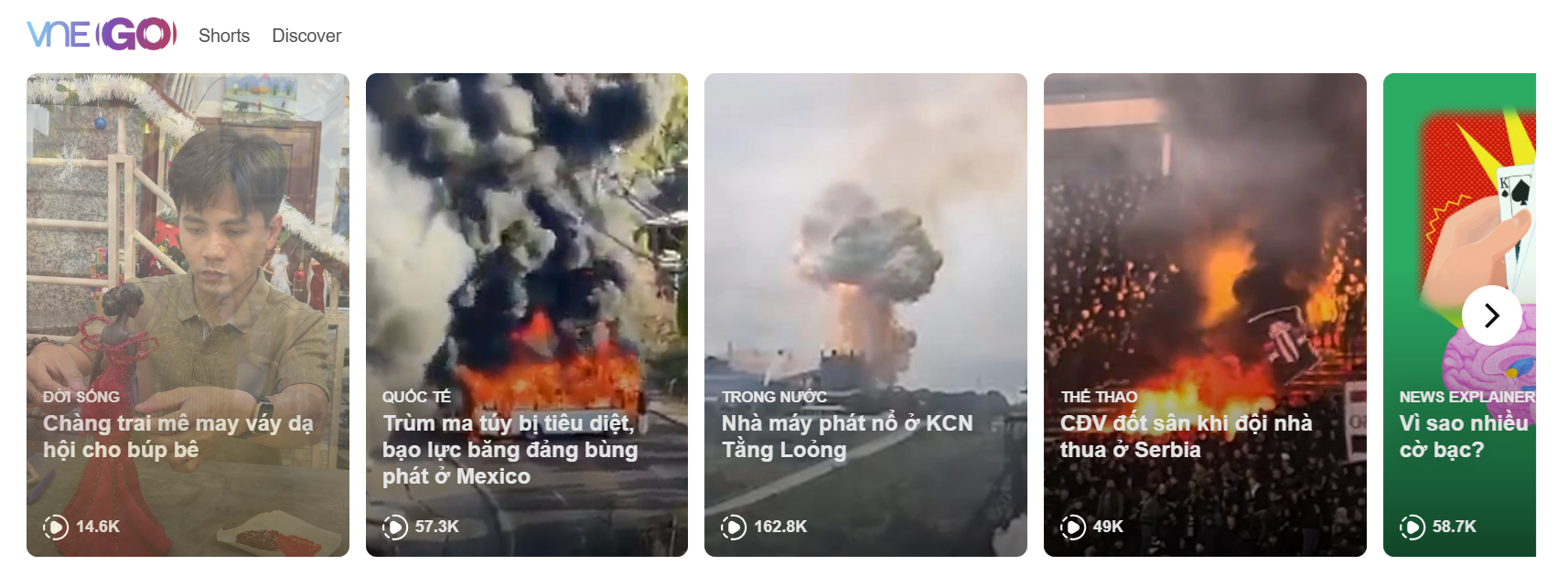This screenshot has width=1568, height=576.
Task: Switch to the Shorts section
Action: [224, 36]
